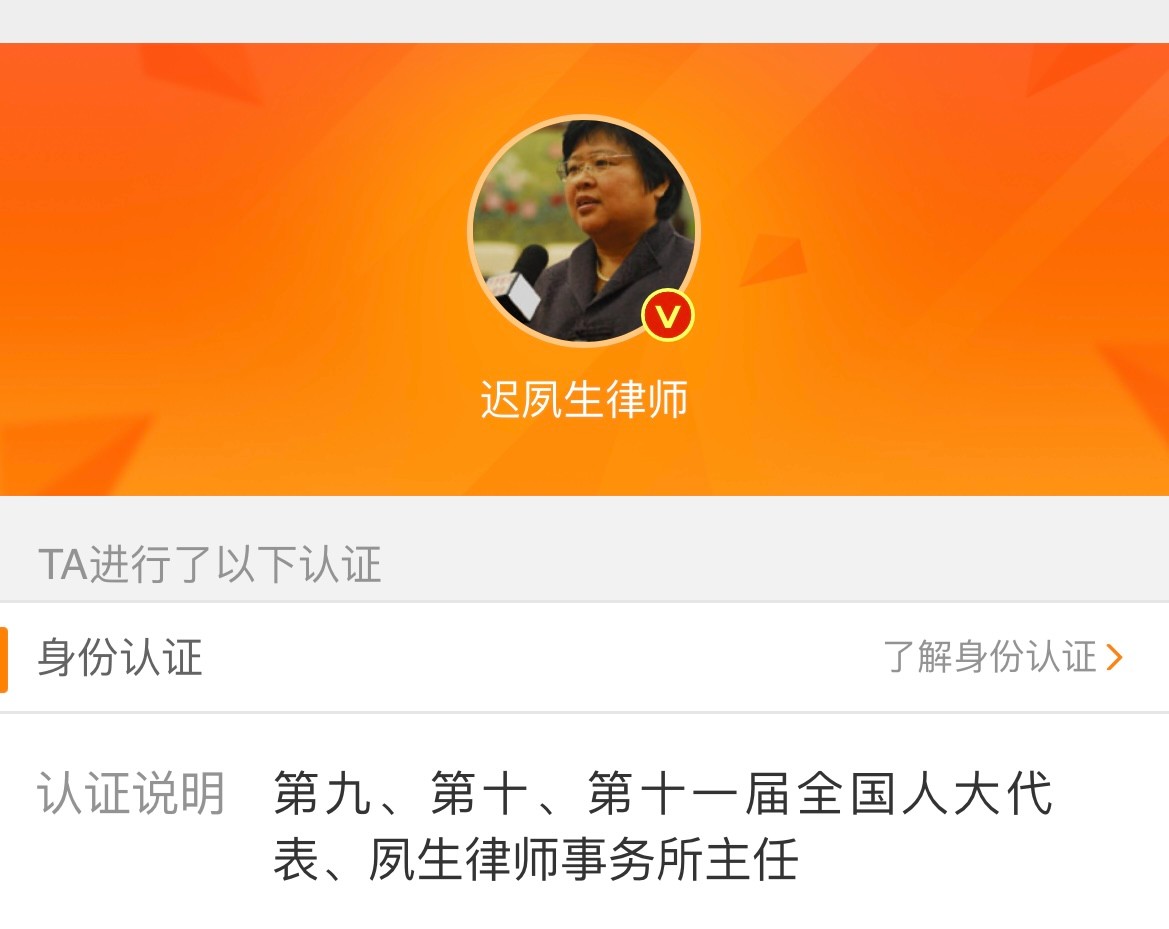The image size is (1169, 929).
Task: Open the 了解身份认证 link
Action: click(x=1002, y=658)
